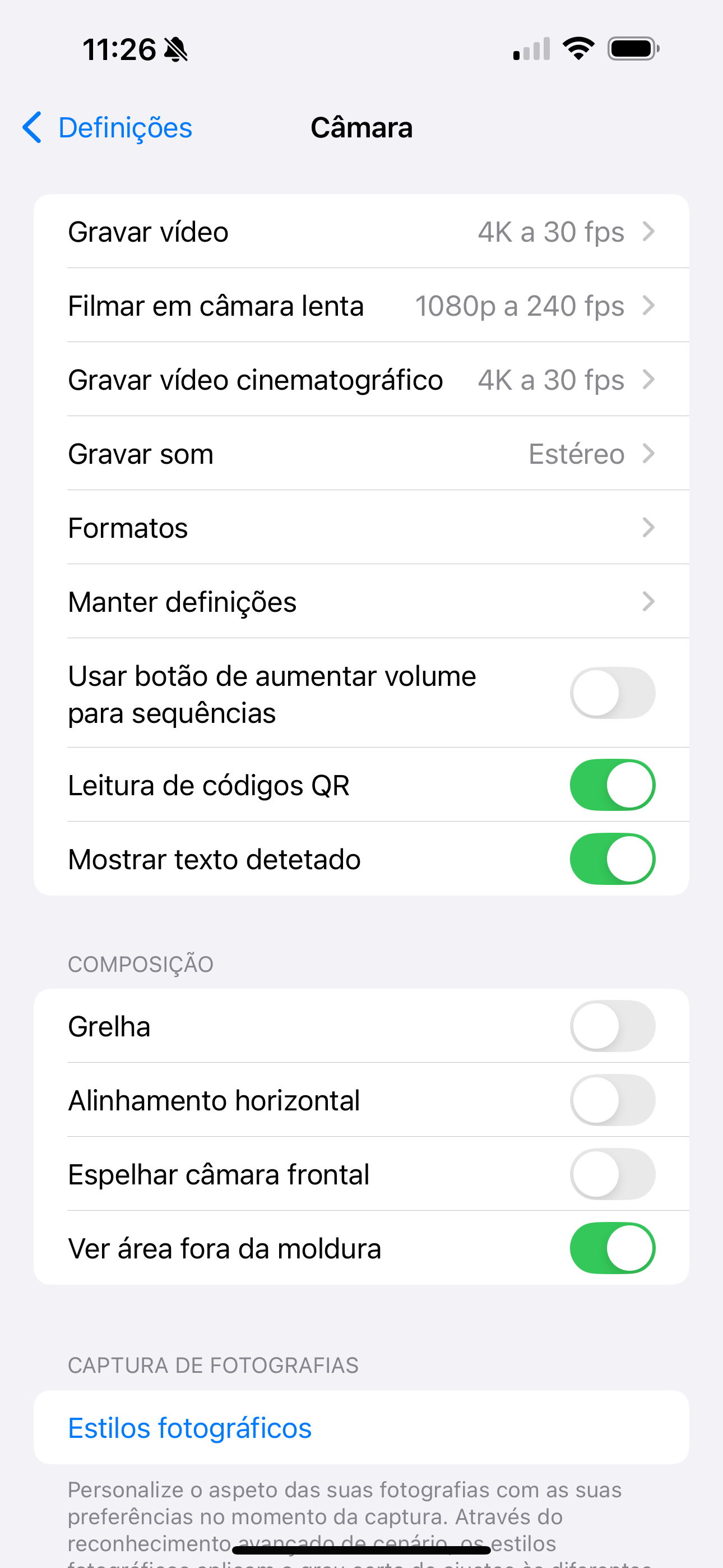Open Gravar vídeo cinematográfico settings

pyautogui.click(x=361, y=380)
